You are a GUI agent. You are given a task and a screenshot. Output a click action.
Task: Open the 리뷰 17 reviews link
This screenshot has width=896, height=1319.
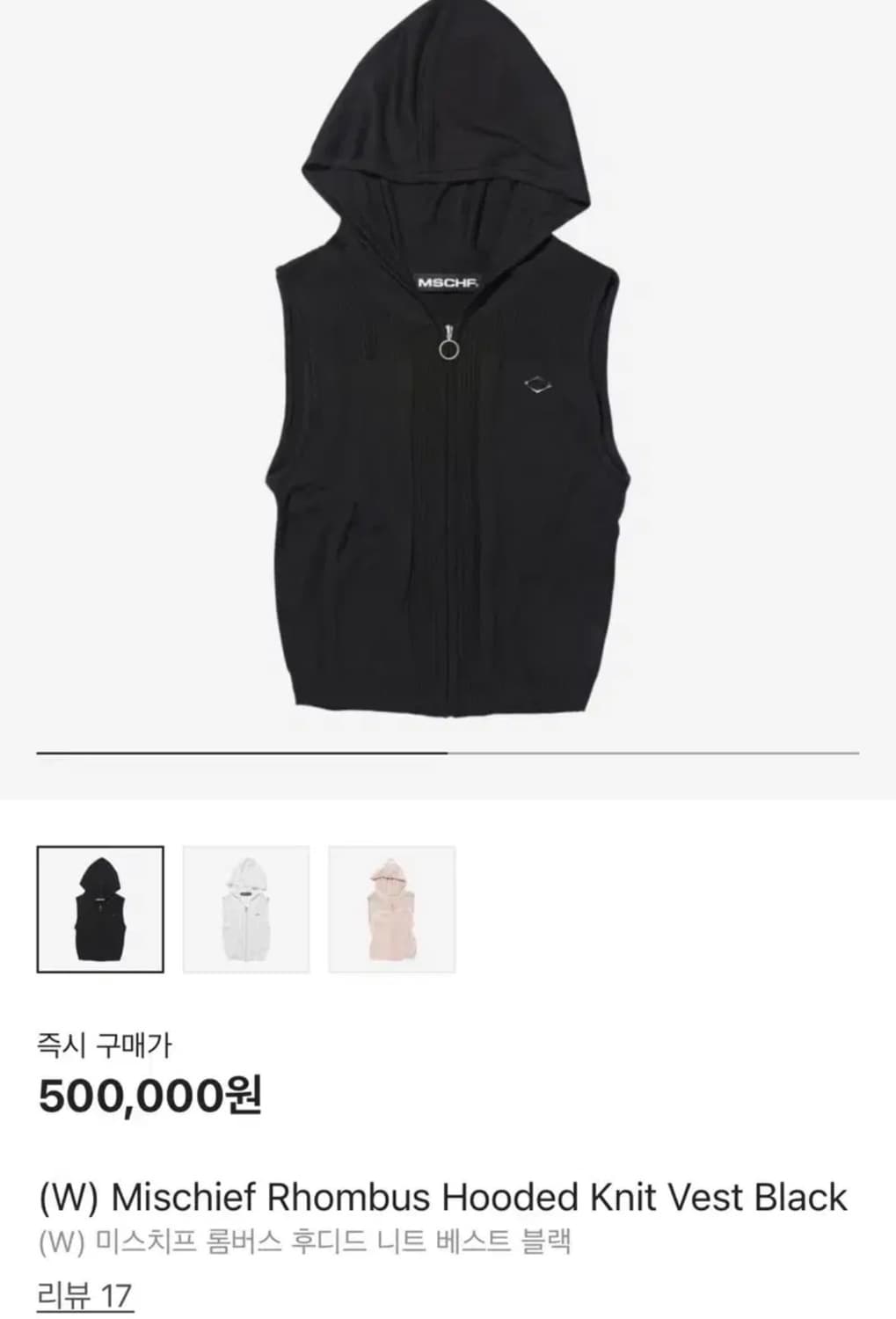85,1295
